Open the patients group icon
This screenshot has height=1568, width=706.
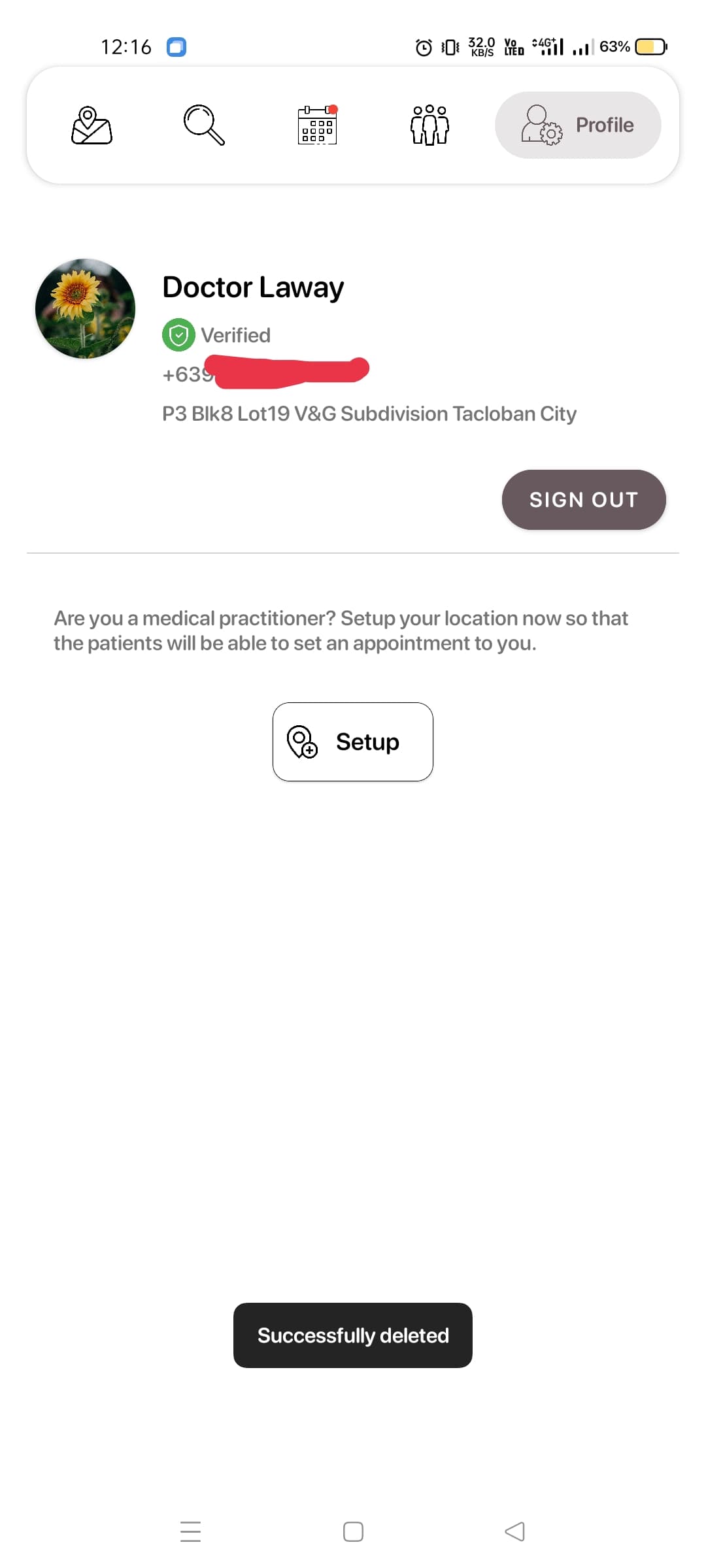click(x=429, y=125)
